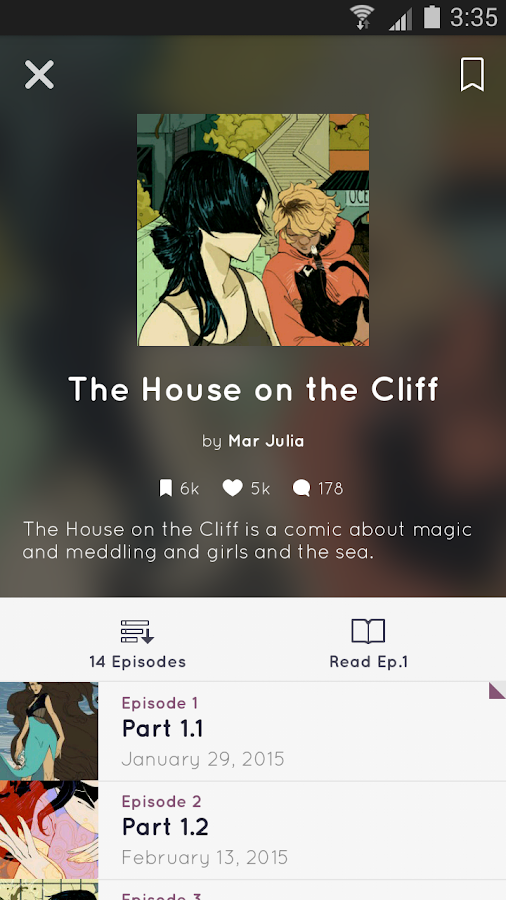Open author Mar Julia's profile
The image size is (506, 900).
pos(266,441)
